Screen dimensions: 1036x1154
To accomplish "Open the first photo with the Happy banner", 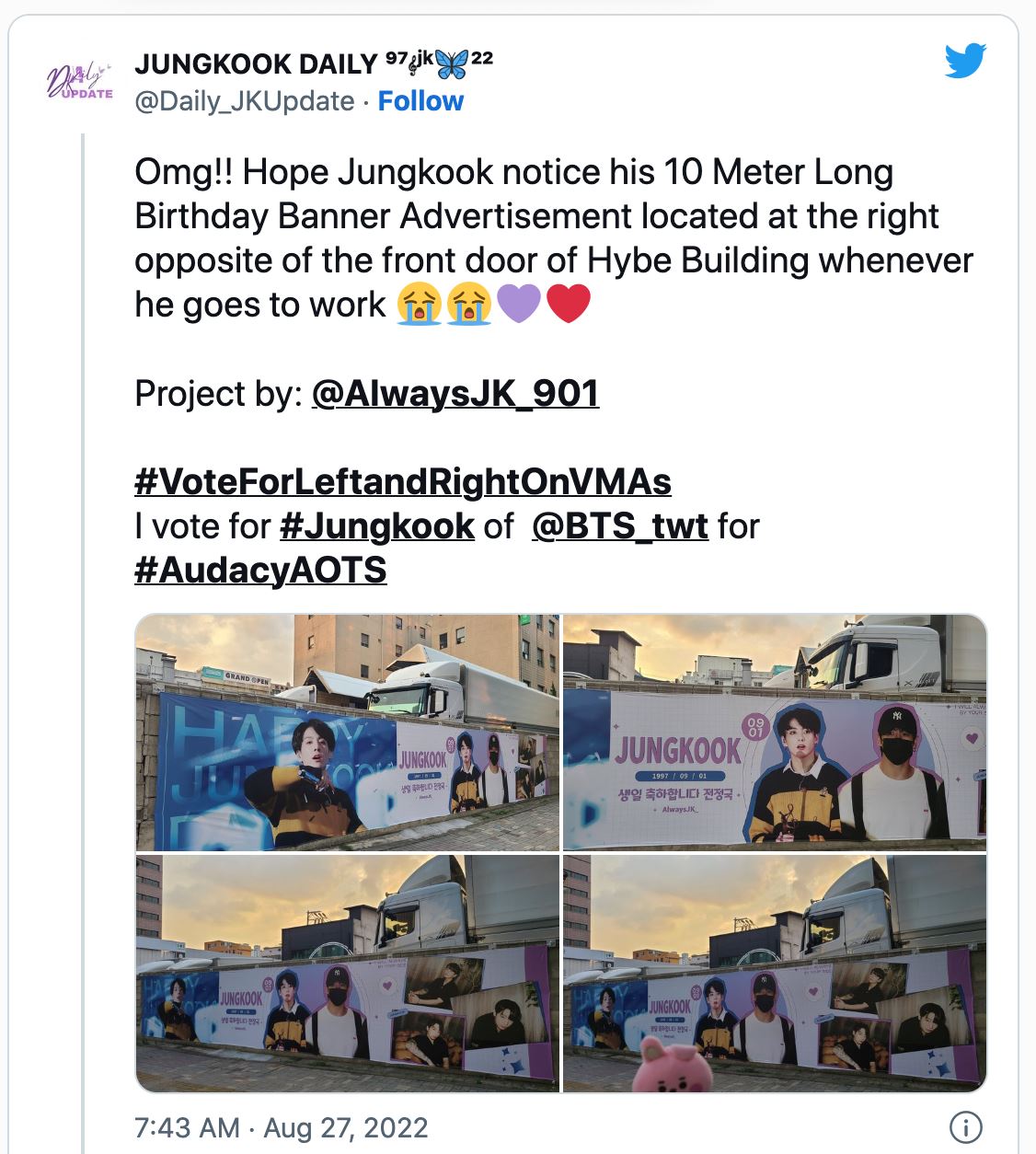I will tap(347, 733).
